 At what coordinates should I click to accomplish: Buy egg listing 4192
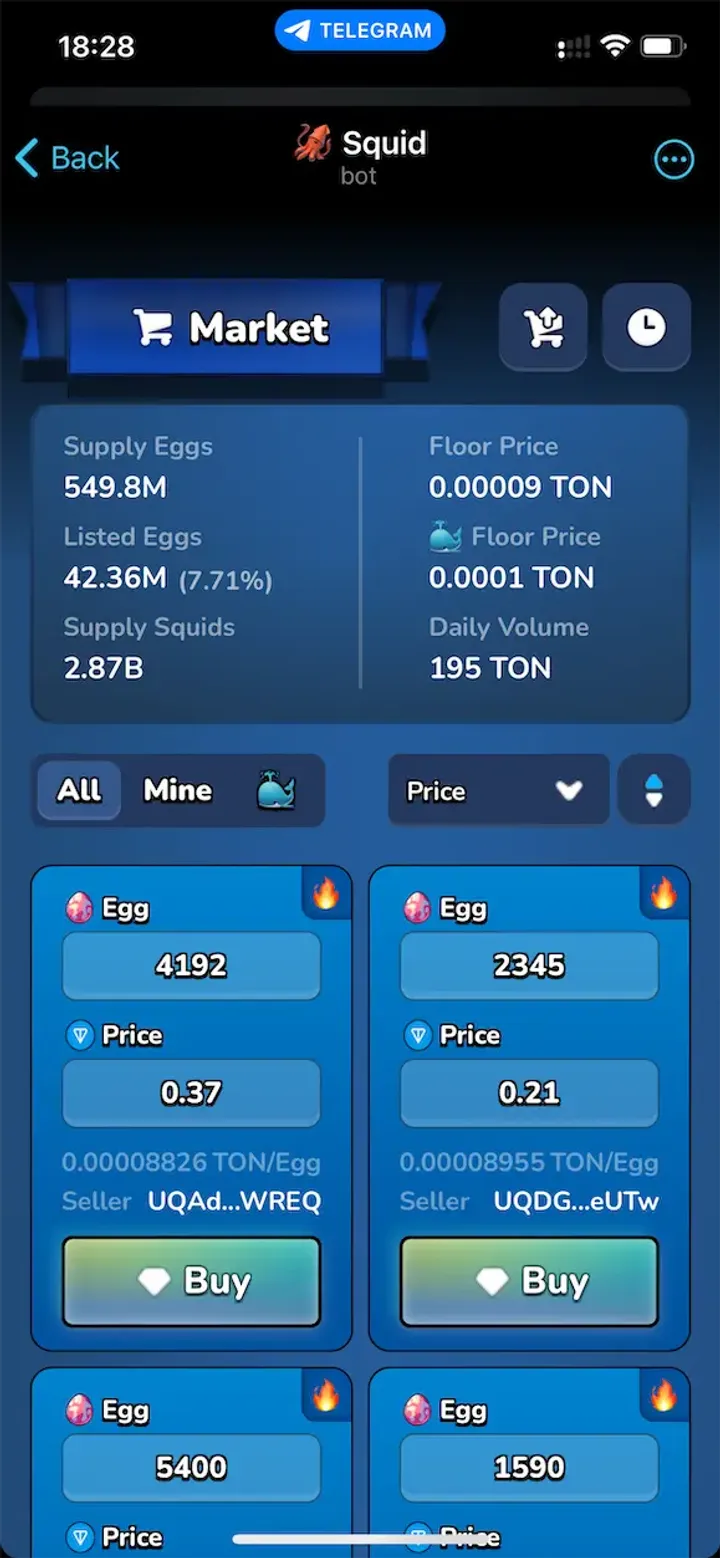[x=191, y=1281]
